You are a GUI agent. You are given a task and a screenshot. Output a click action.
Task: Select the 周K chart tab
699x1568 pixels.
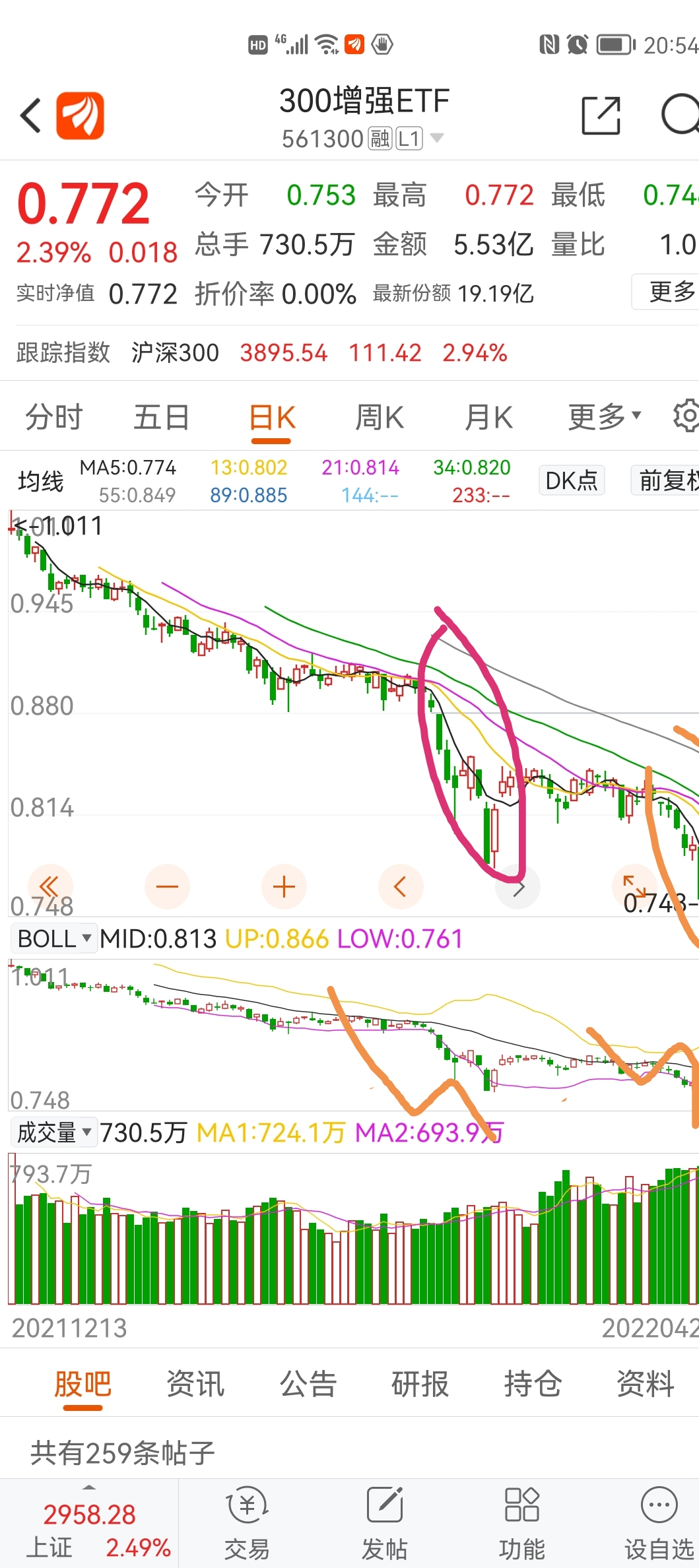click(379, 418)
